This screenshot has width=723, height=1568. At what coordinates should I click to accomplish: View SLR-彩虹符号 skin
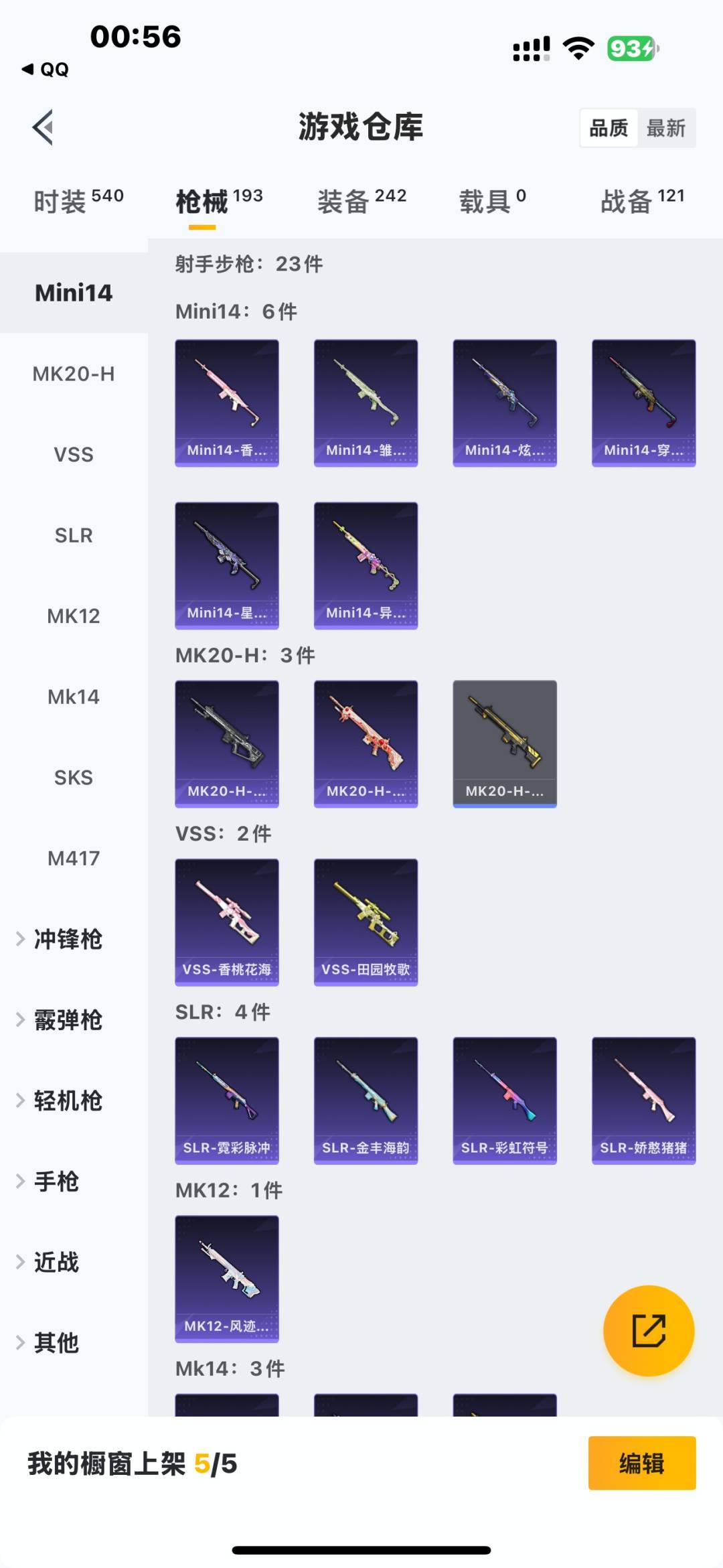point(505,1100)
